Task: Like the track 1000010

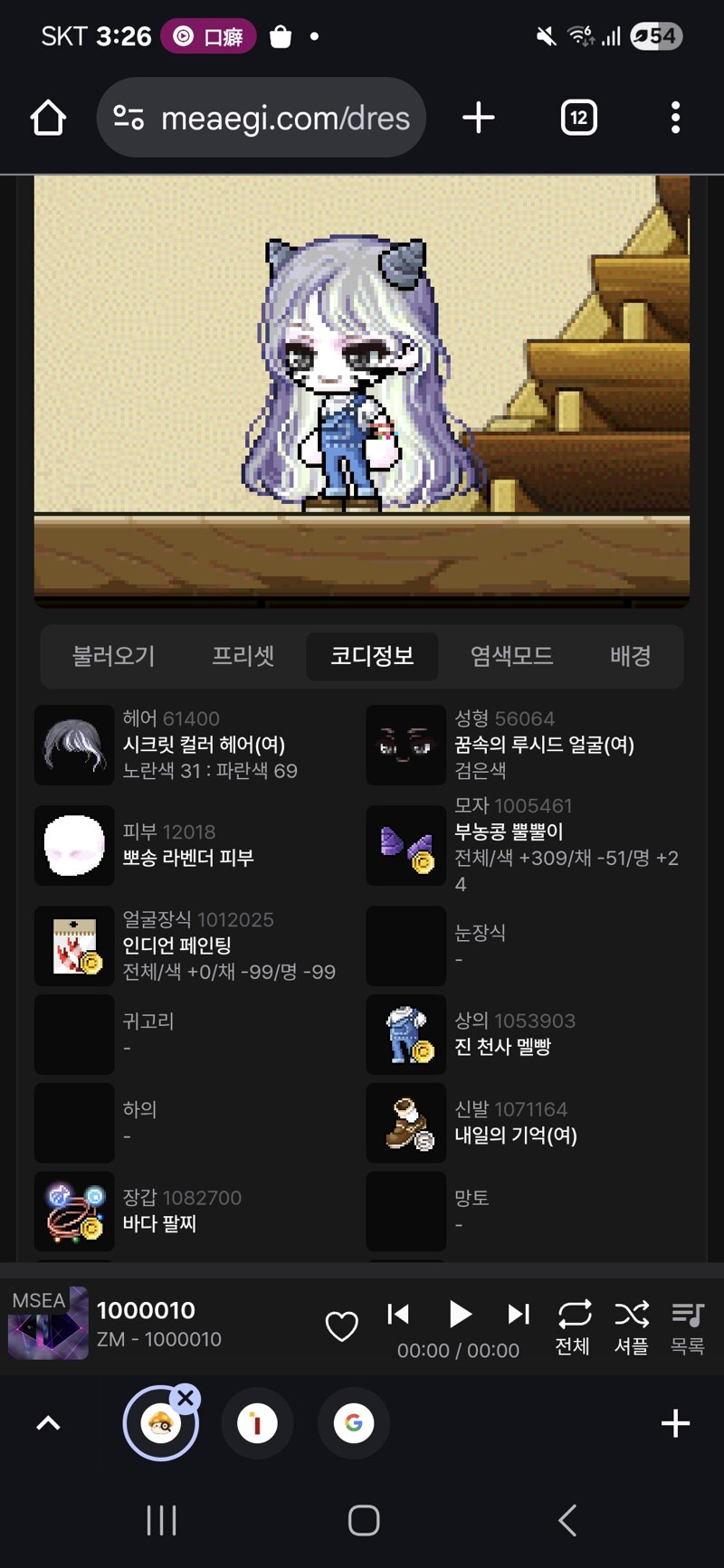Action: 341,1326
